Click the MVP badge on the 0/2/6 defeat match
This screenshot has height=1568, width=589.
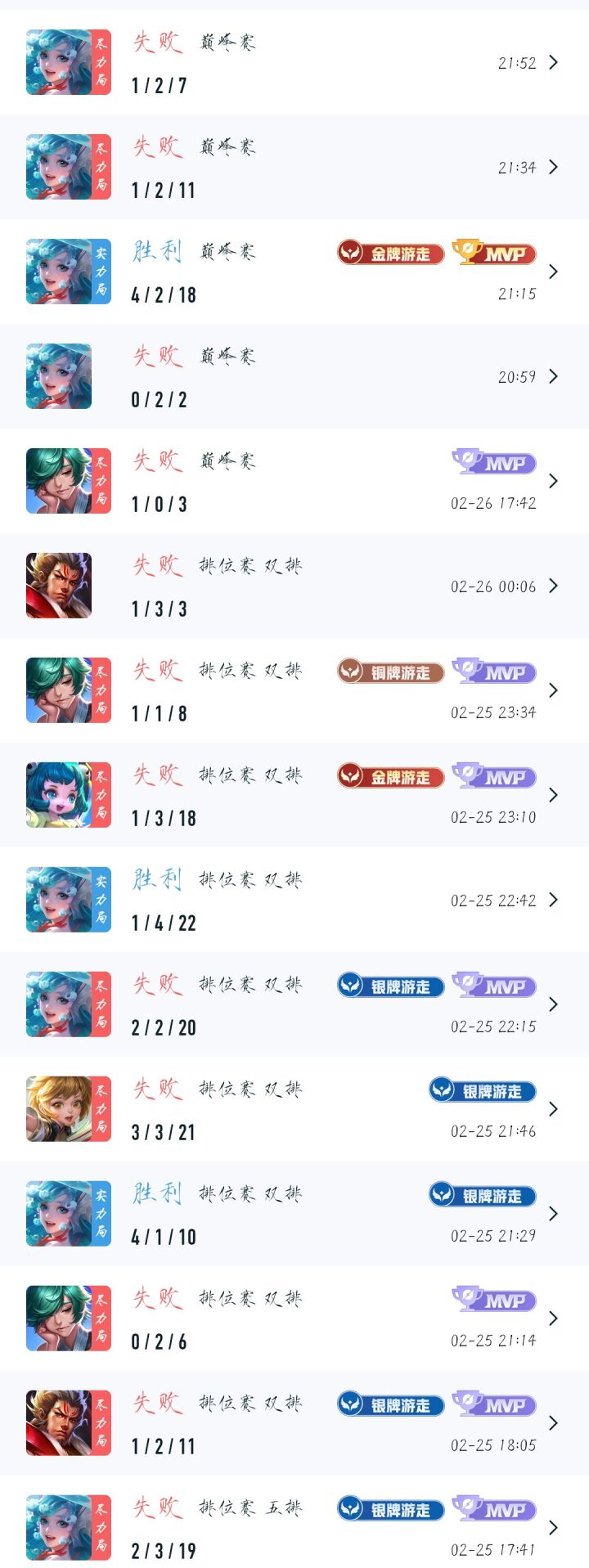point(492,1301)
